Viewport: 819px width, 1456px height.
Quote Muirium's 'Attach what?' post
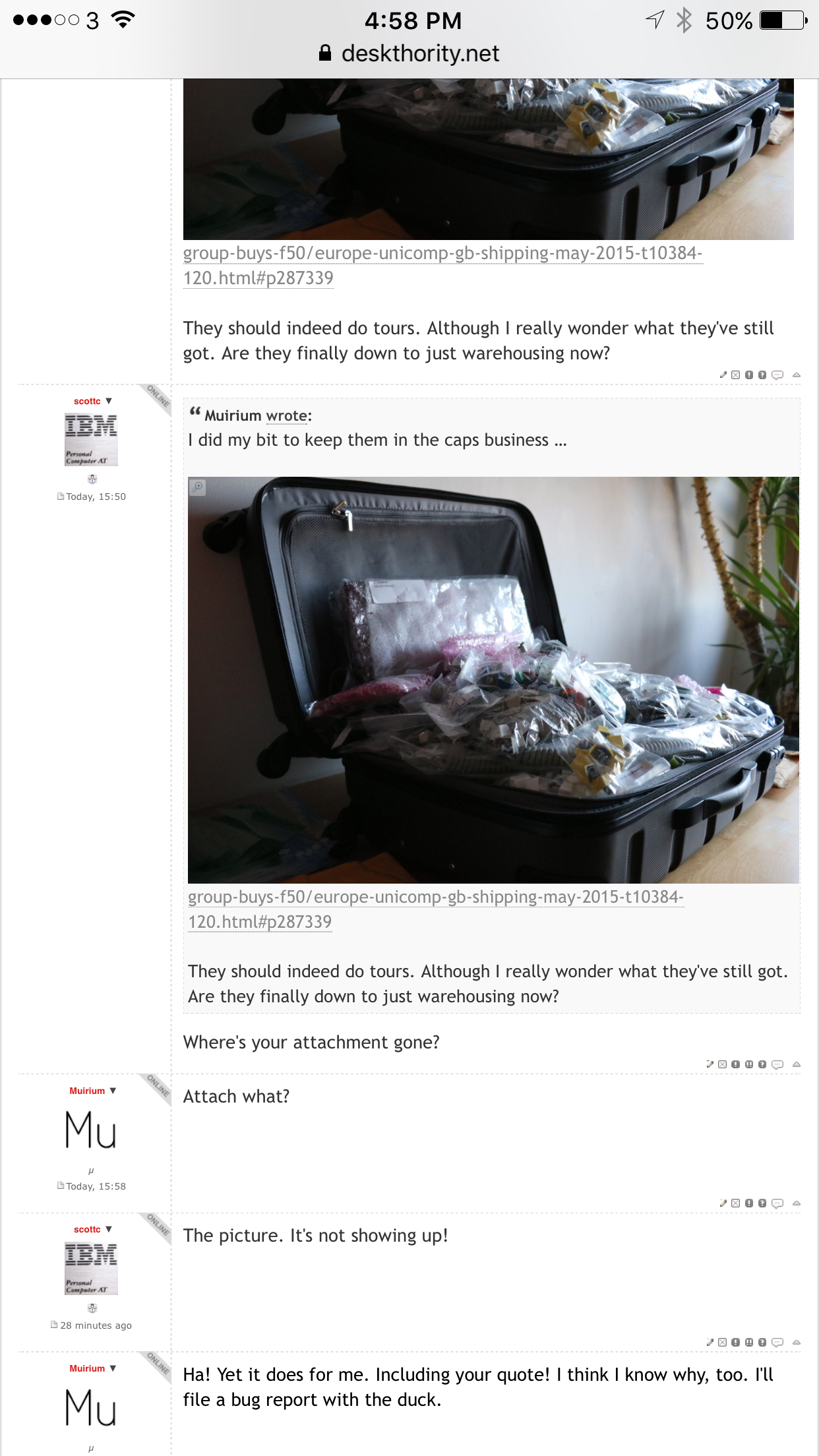(777, 1203)
